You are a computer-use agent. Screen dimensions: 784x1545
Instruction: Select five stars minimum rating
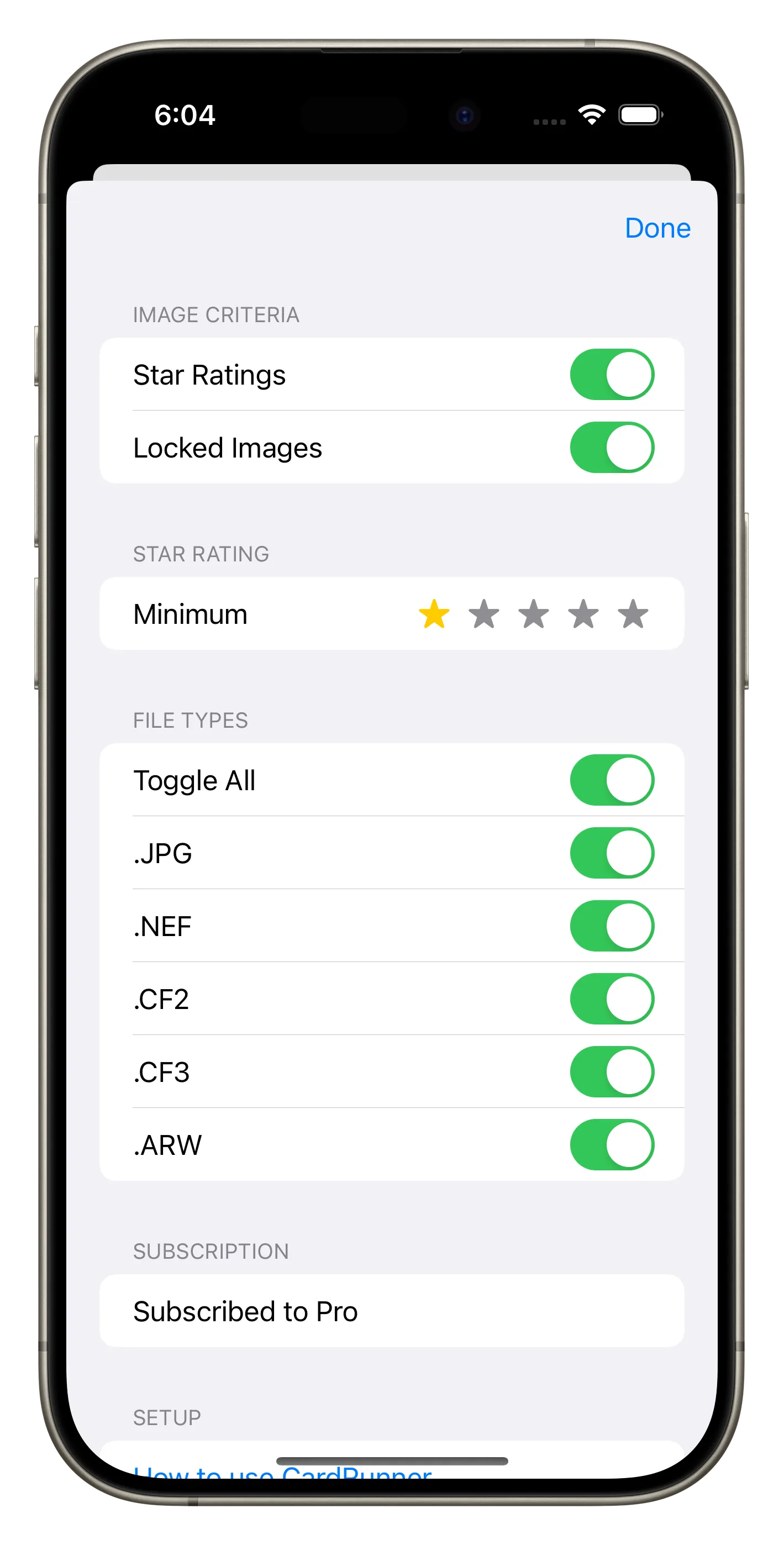tap(633, 613)
